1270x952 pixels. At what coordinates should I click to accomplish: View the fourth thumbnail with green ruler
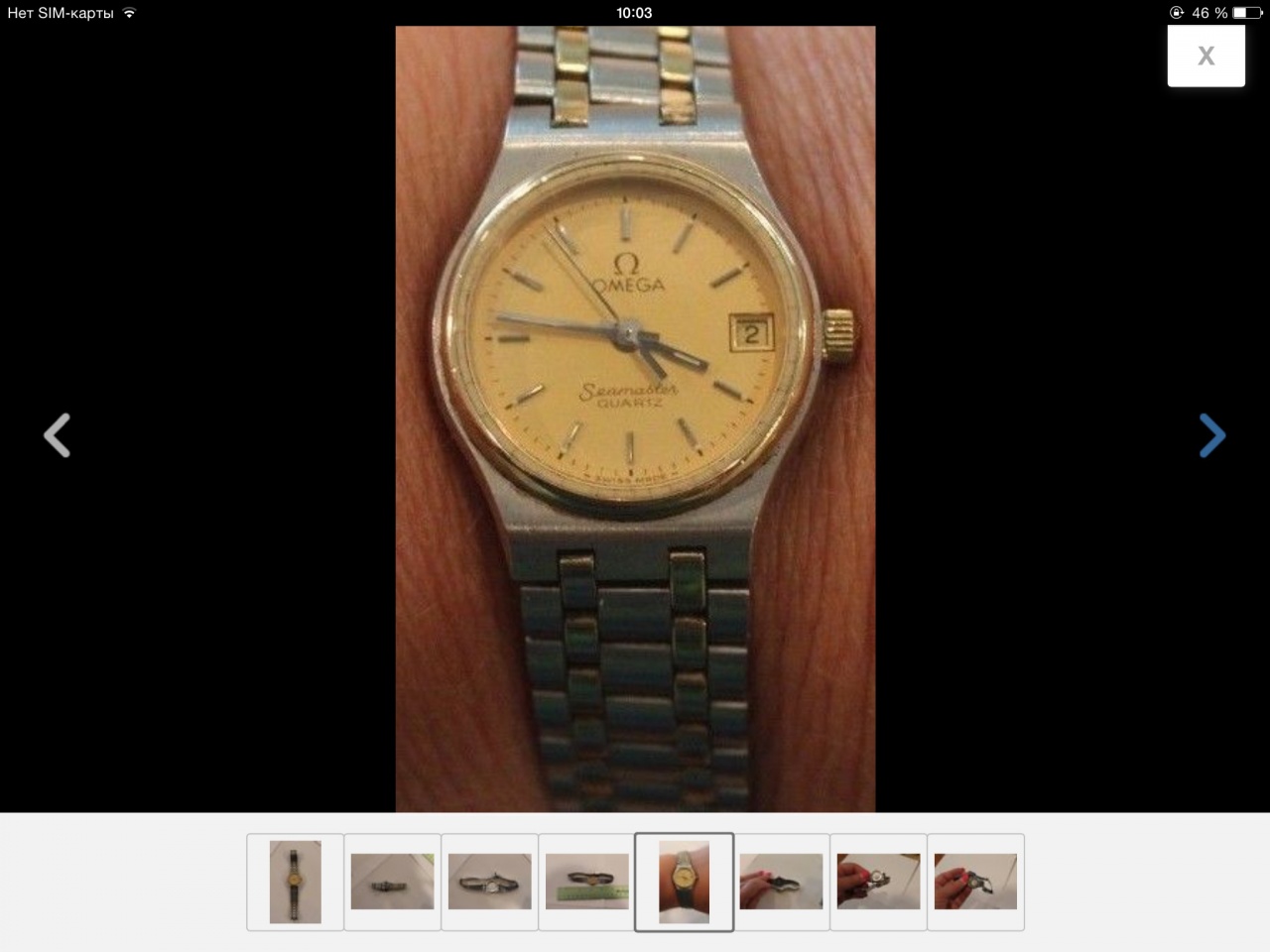point(587,882)
